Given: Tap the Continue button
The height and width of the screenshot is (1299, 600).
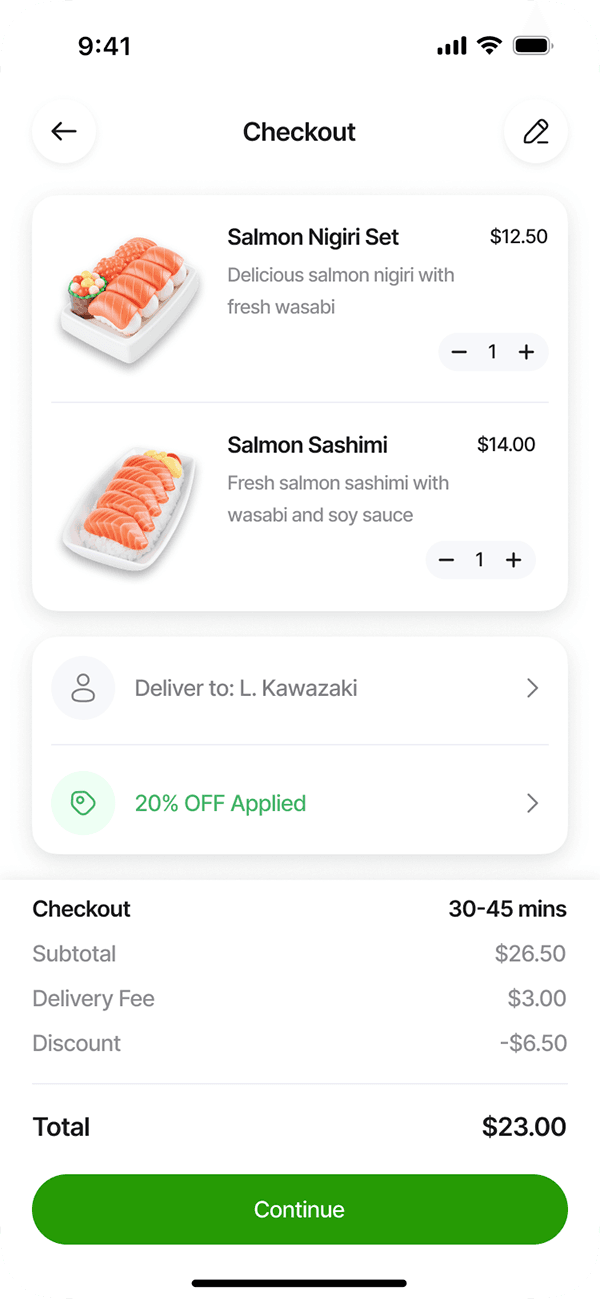Looking at the screenshot, I should pos(300,1209).
